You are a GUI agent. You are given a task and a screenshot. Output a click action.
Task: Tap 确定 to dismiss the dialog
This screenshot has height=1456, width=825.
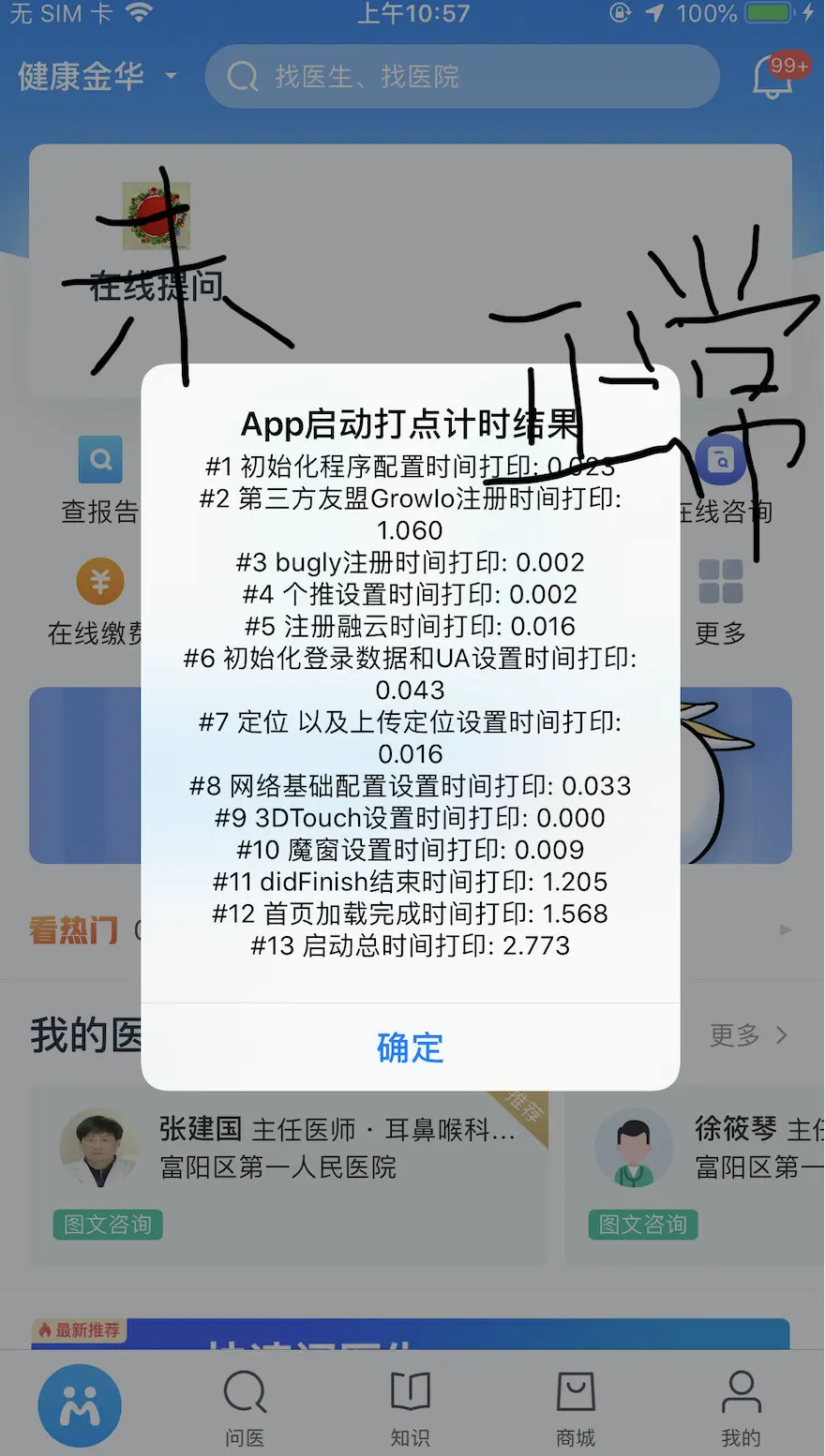pyautogui.click(x=410, y=1047)
